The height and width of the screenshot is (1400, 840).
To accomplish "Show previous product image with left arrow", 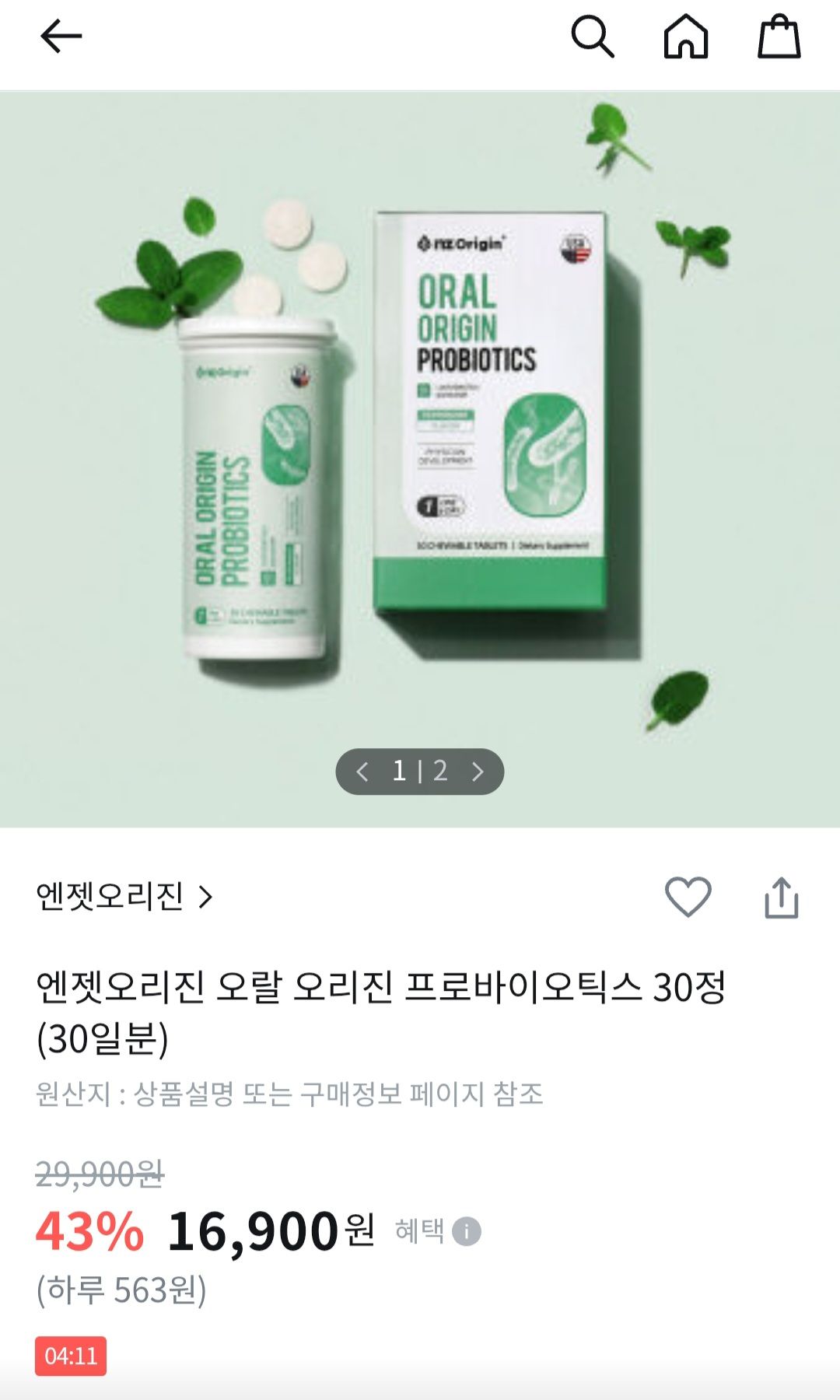I will tap(362, 772).
